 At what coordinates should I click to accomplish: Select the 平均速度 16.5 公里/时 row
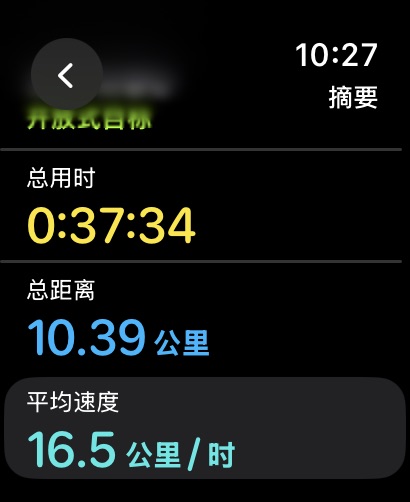click(x=205, y=428)
